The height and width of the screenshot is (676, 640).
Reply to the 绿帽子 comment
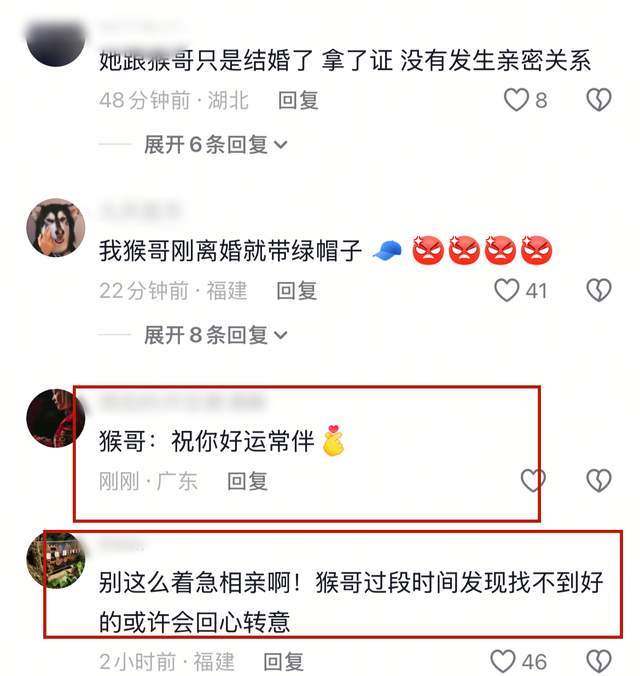coord(297,291)
